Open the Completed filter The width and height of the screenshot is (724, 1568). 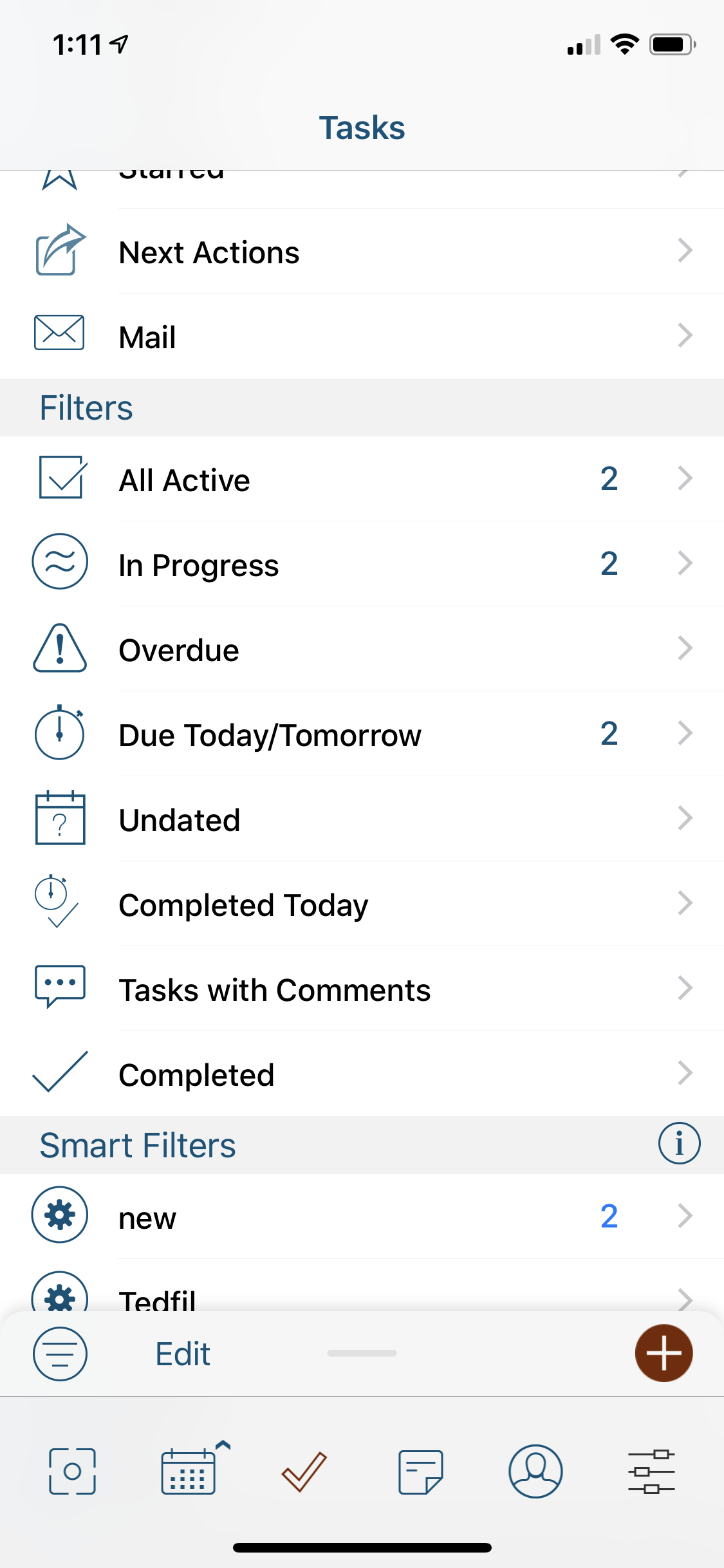(360, 1074)
